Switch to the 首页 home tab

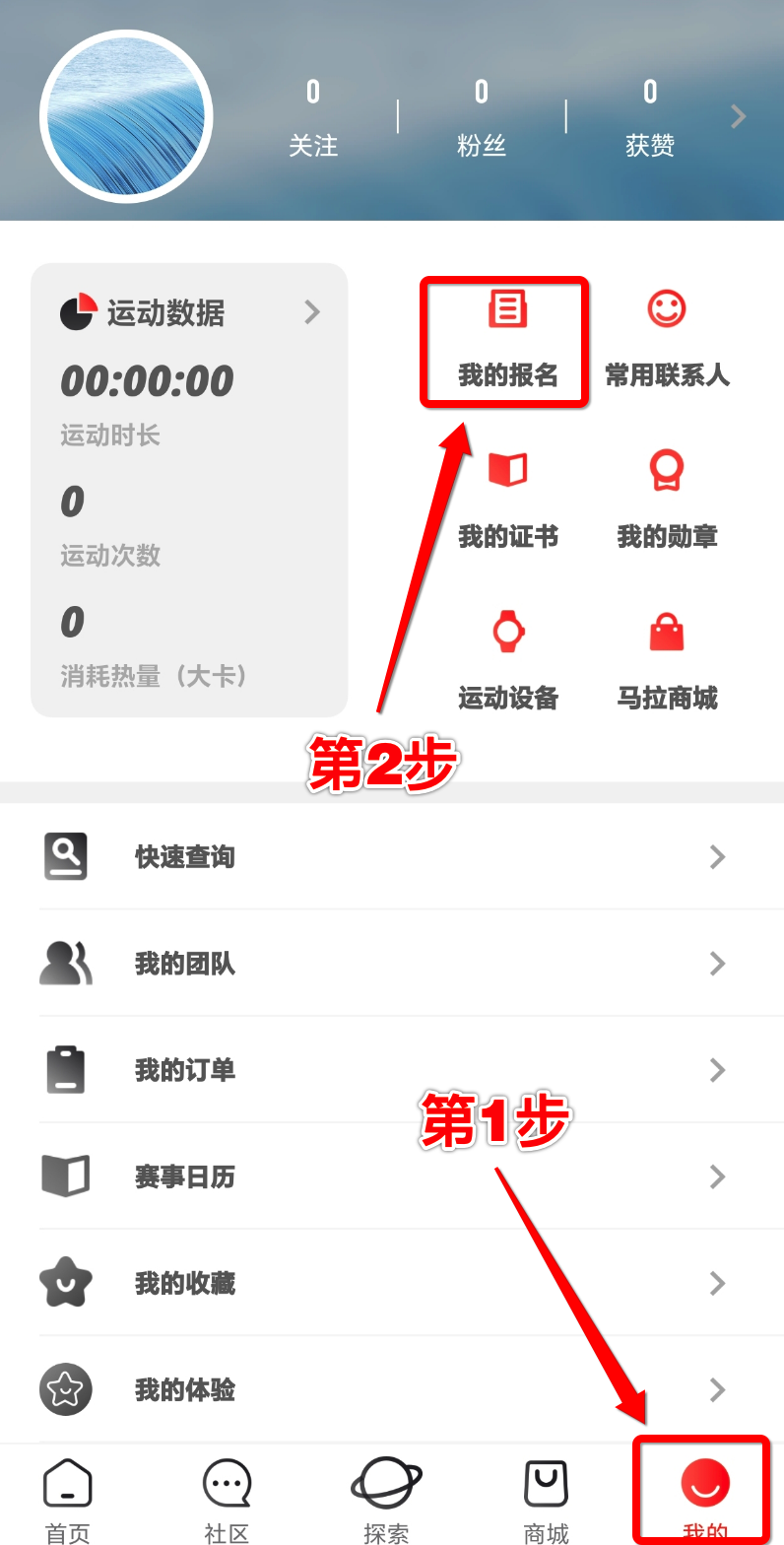pos(68,1500)
